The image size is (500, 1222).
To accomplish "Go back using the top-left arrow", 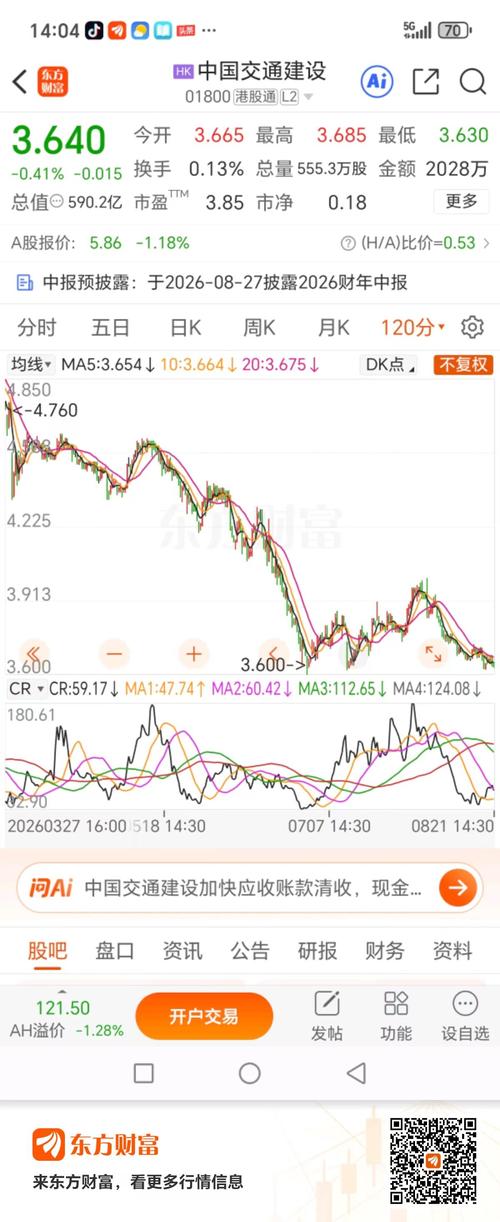I will coord(19,82).
